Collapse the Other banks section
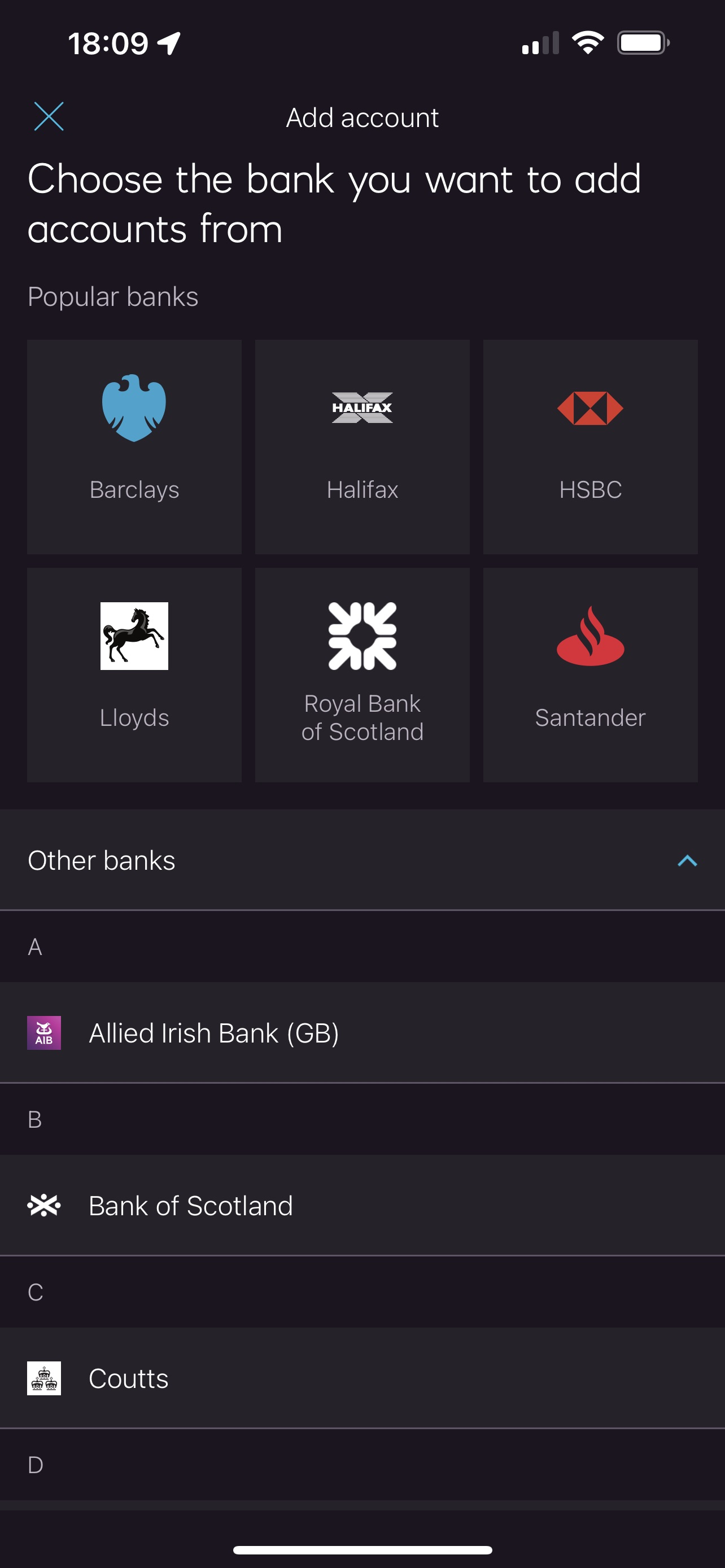This screenshot has width=725, height=1568. pos(687,860)
